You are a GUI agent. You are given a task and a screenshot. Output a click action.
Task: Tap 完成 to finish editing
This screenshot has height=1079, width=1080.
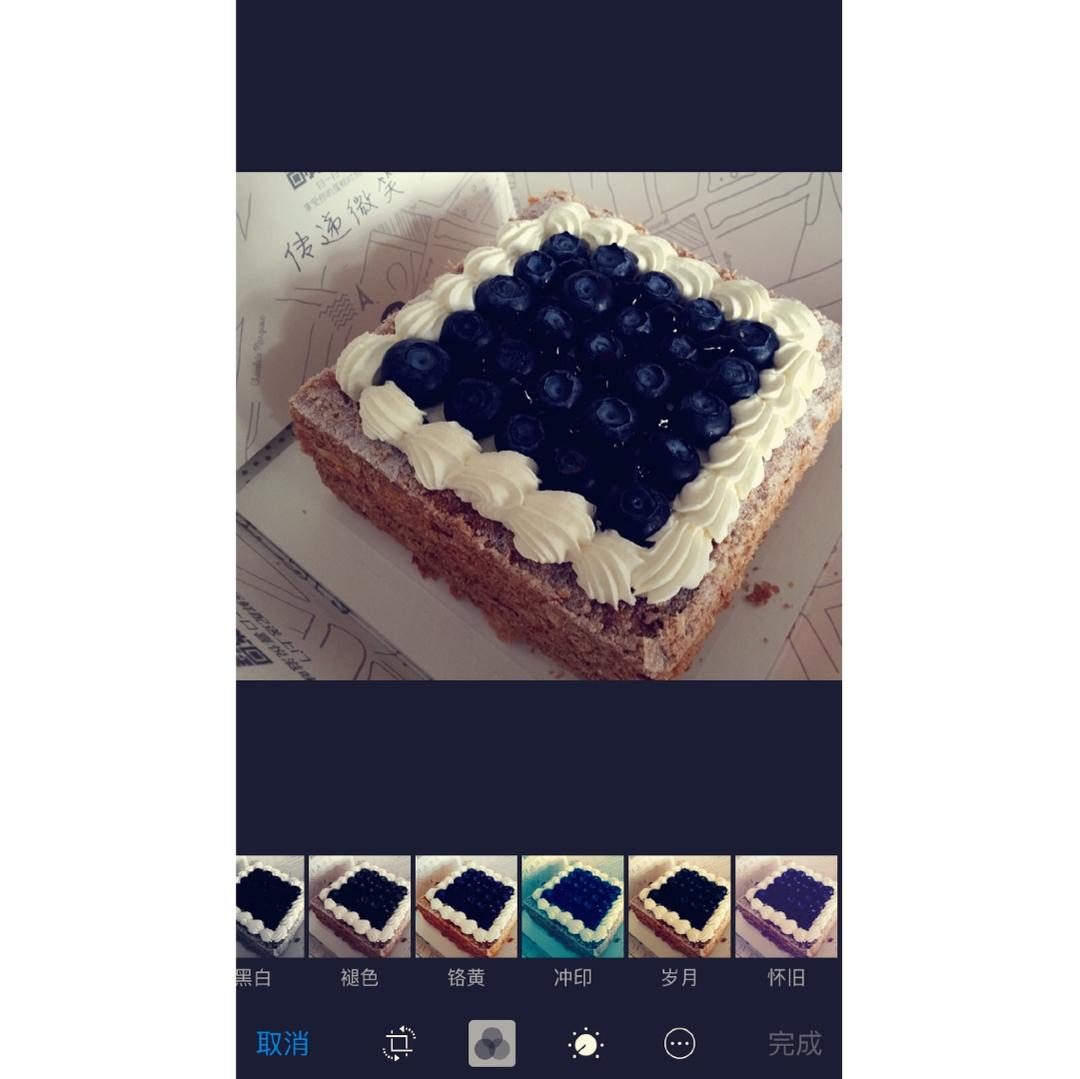(x=794, y=1044)
